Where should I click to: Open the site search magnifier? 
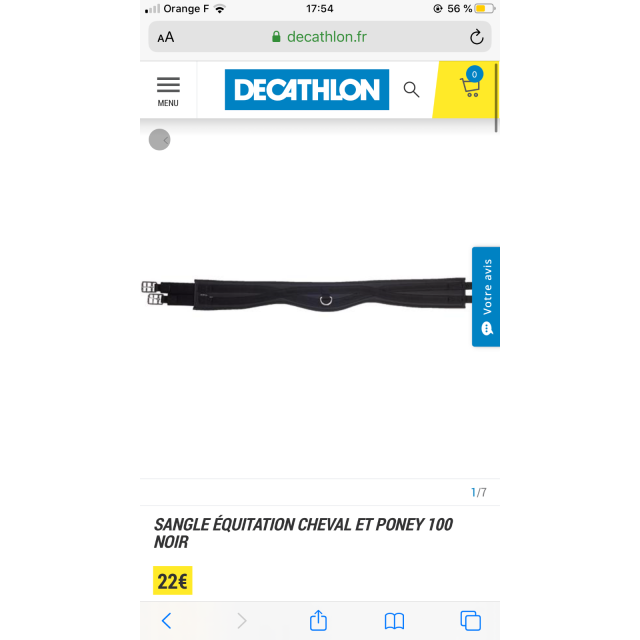[411, 89]
